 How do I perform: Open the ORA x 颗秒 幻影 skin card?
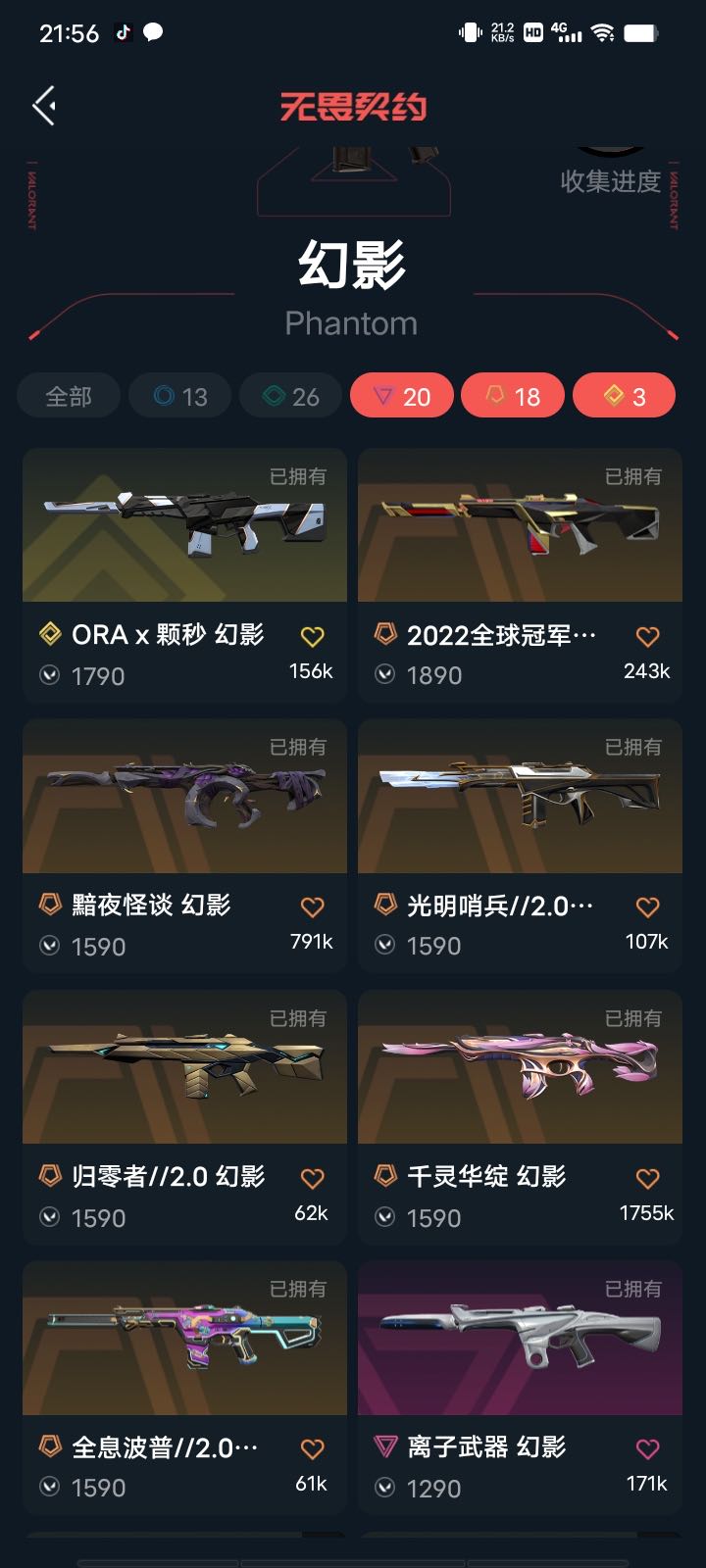pos(184,575)
